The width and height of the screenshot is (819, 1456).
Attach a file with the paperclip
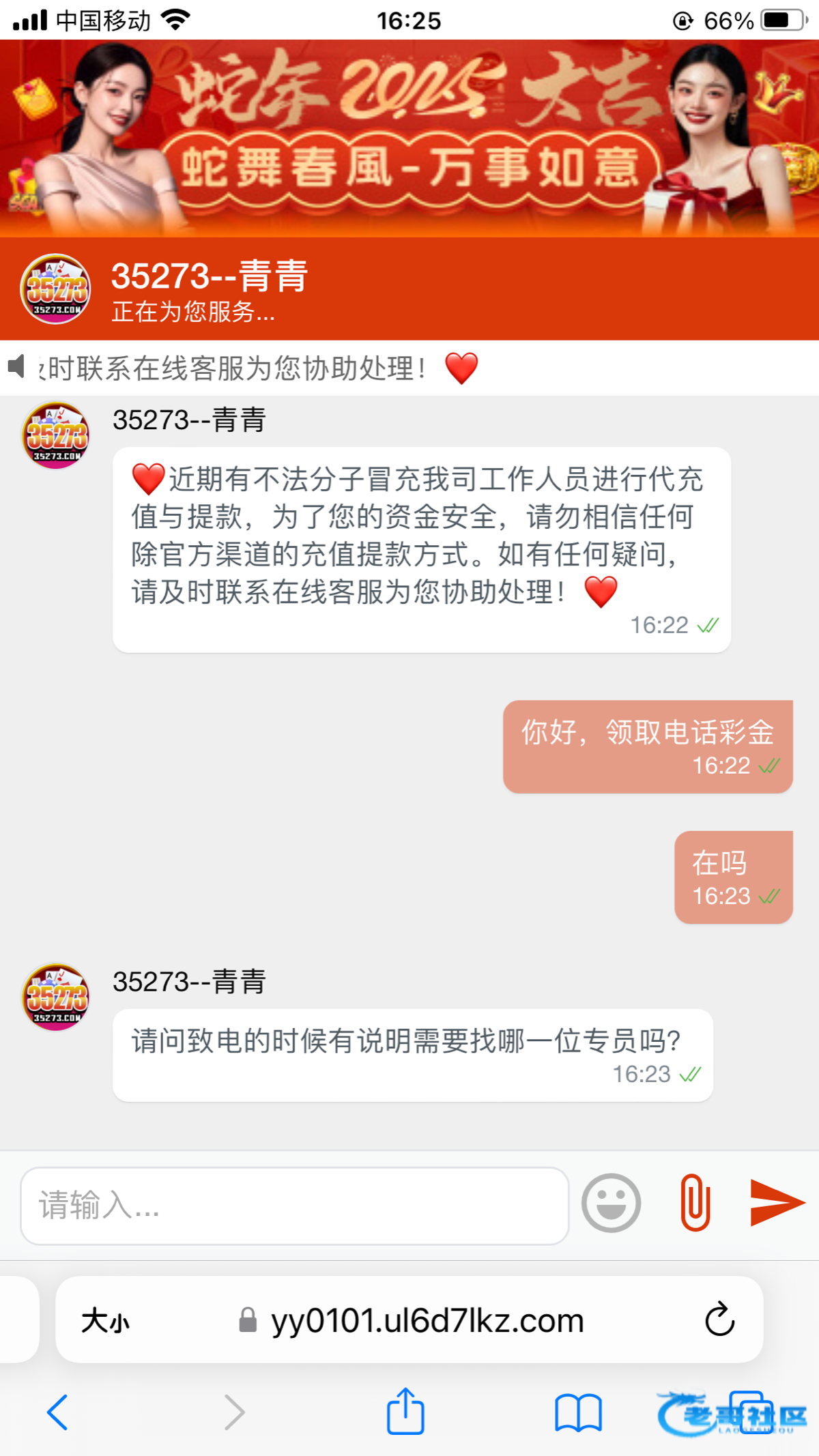coord(695,1203)
